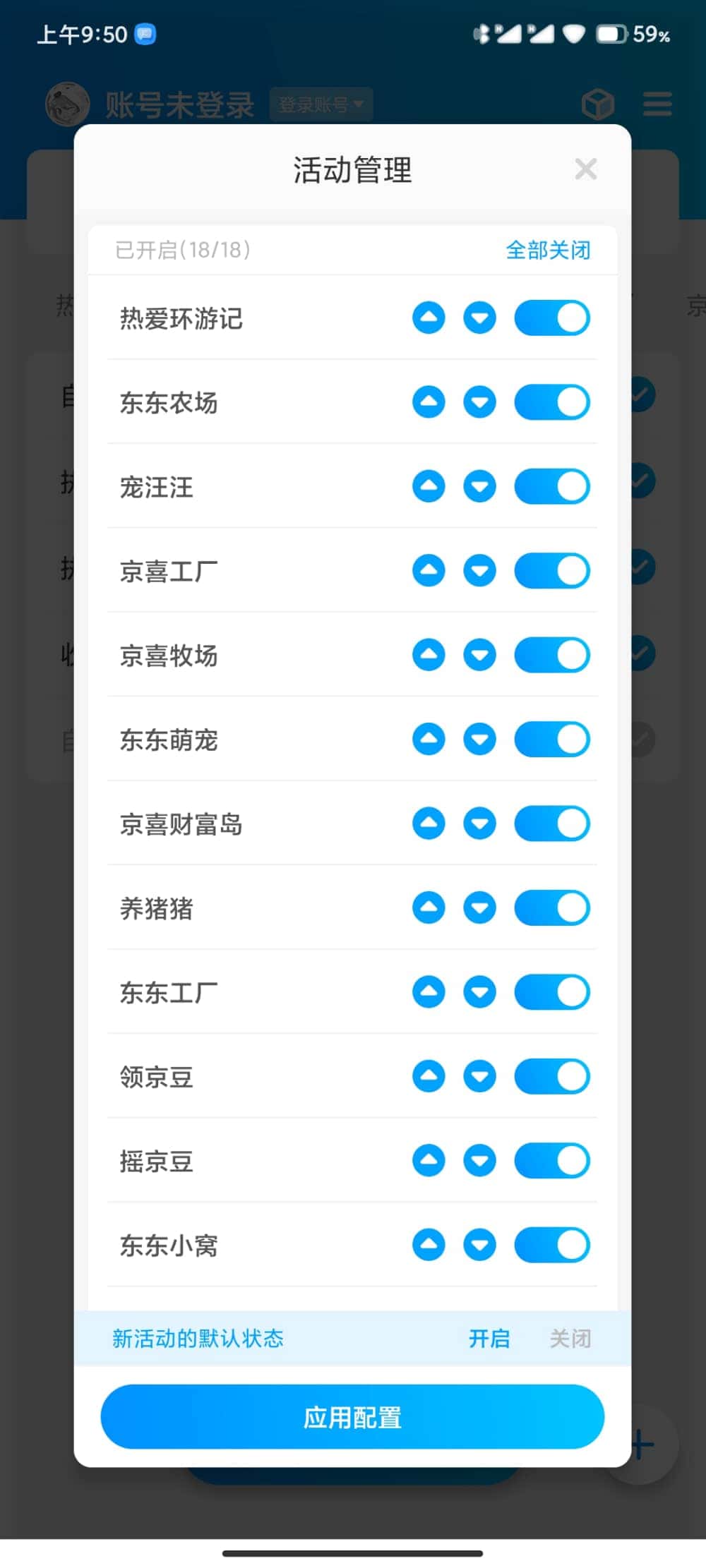This screenshot has height=1568, width=706.
Task: Move 东东工厂 up in order
Action: click(x=429, y=992)
